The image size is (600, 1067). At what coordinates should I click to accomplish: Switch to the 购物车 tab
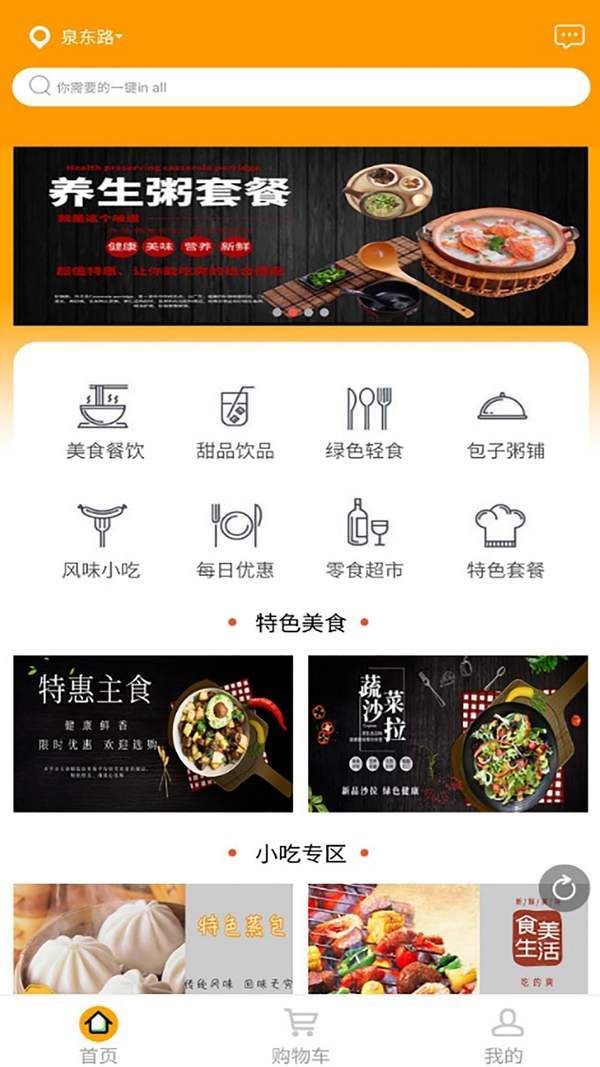point(300,1035)
